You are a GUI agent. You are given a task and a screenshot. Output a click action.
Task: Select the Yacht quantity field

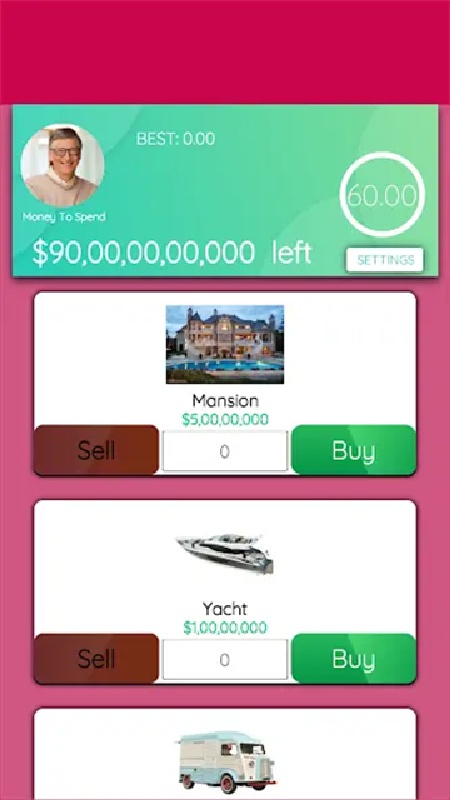point(225,660)
